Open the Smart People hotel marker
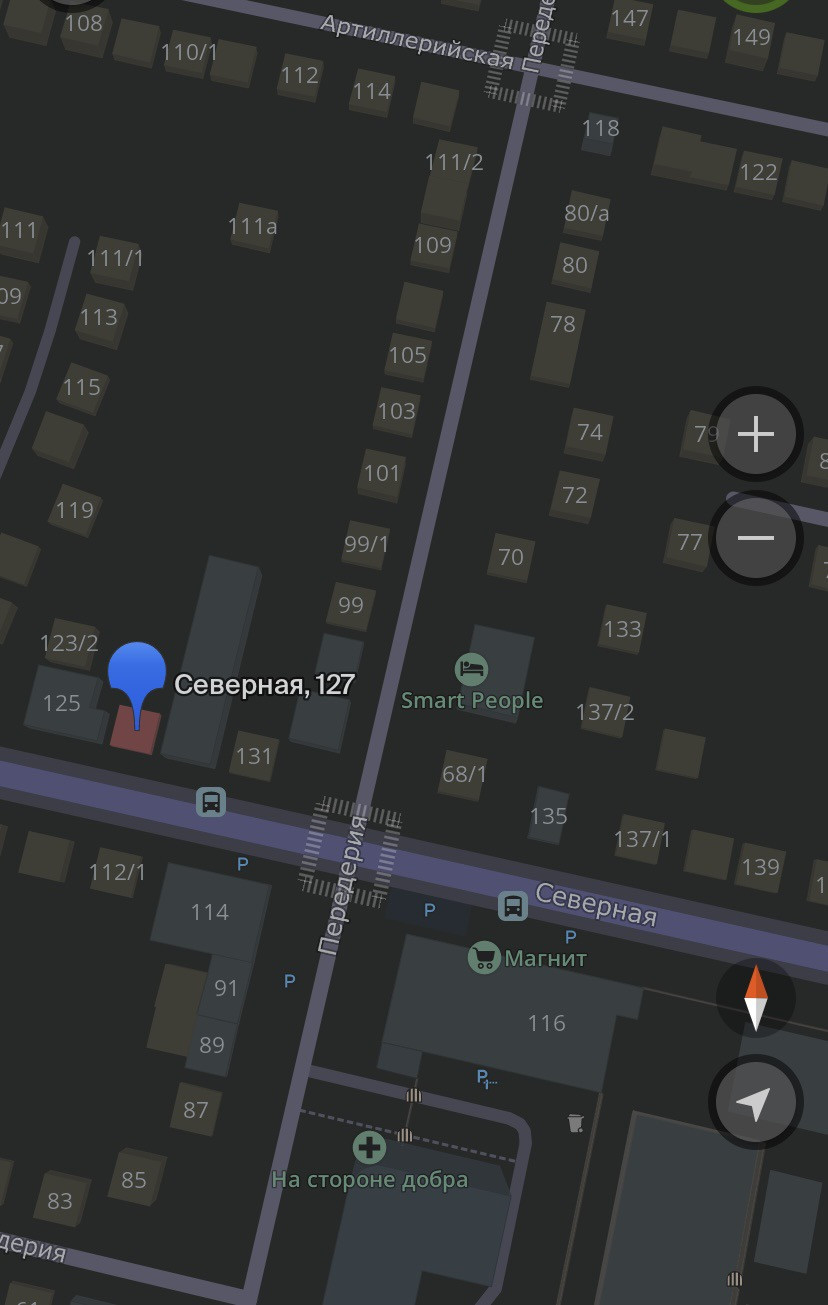This screenshot has width=828, height=1305. point(471,669)
